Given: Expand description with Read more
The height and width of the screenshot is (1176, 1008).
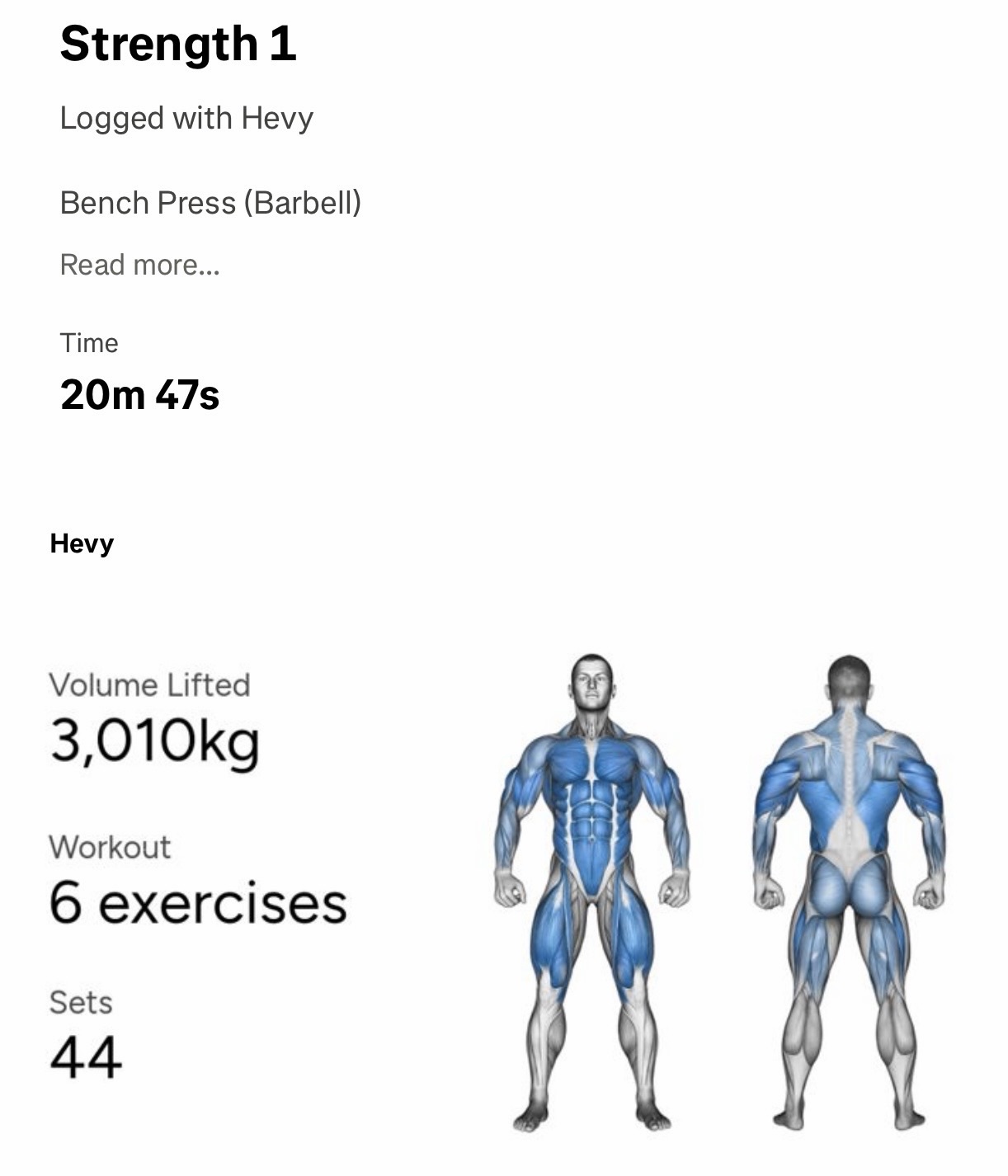Looking at the screenshot, I should pyautogui.click(x=139, y=265).
